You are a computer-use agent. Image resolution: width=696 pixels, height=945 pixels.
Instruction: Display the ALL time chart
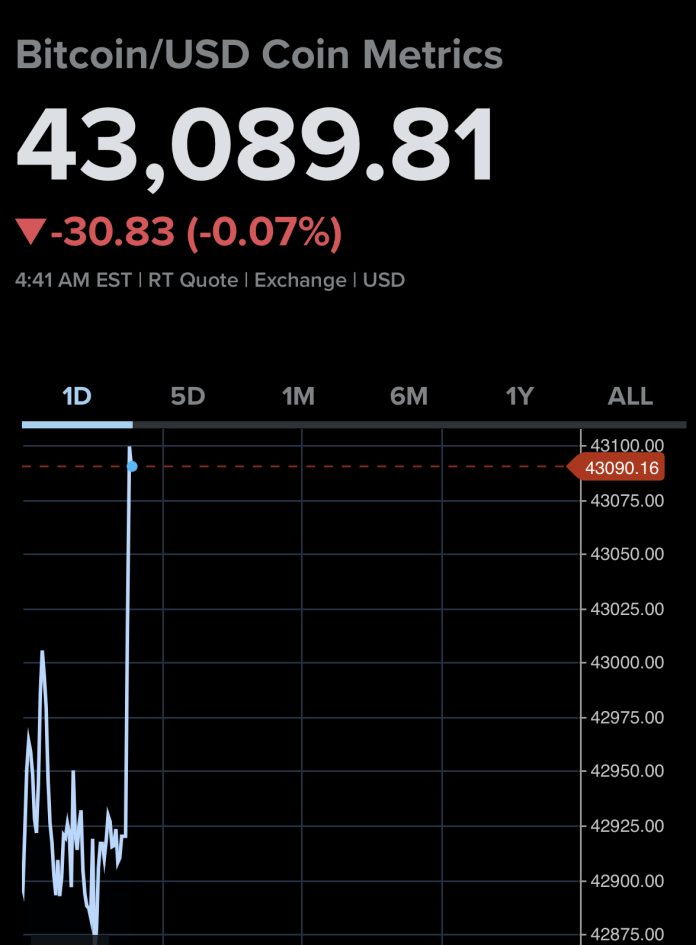pyautogui.click(x=630, y=397)
